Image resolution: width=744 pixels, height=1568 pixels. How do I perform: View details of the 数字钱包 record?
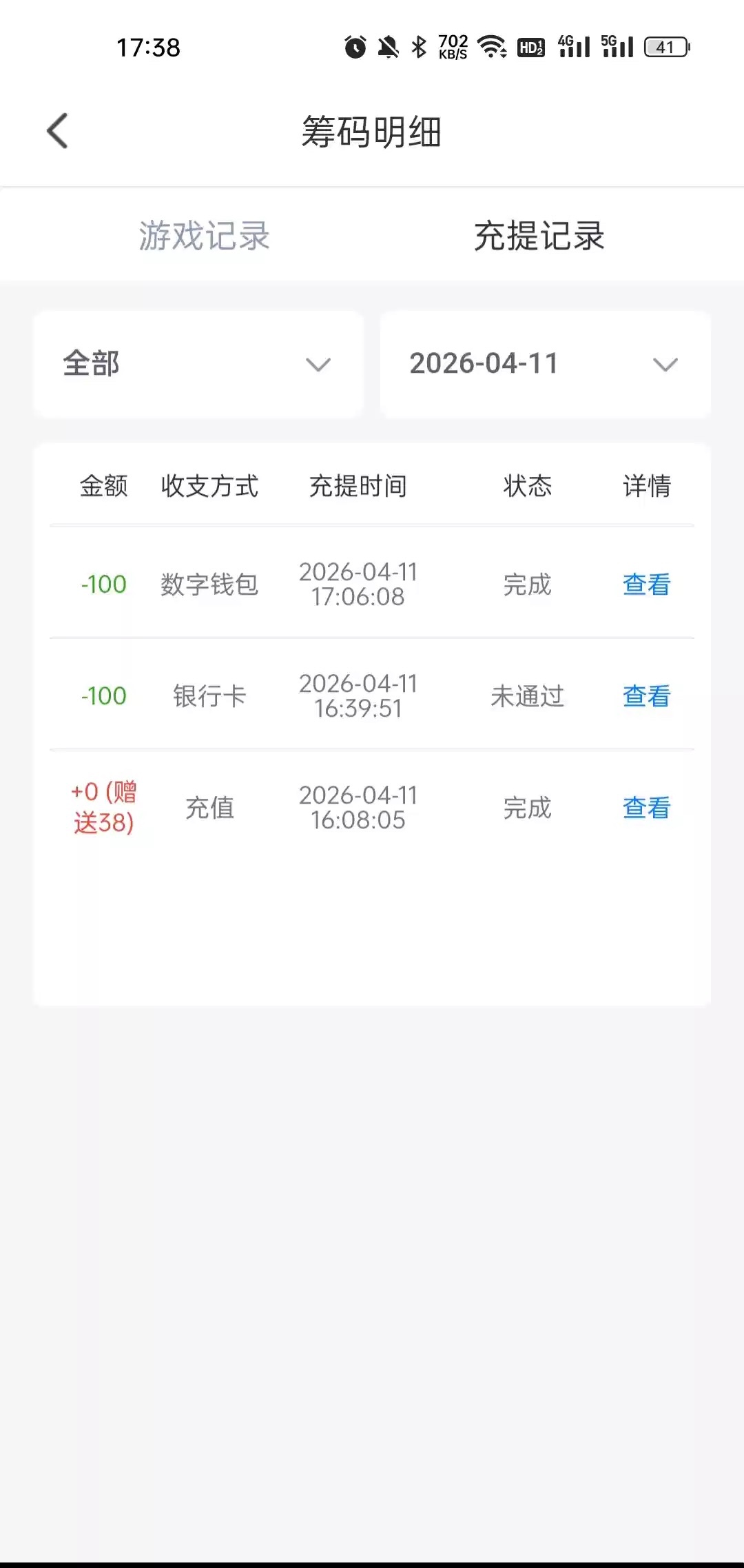tap(646, 584)
